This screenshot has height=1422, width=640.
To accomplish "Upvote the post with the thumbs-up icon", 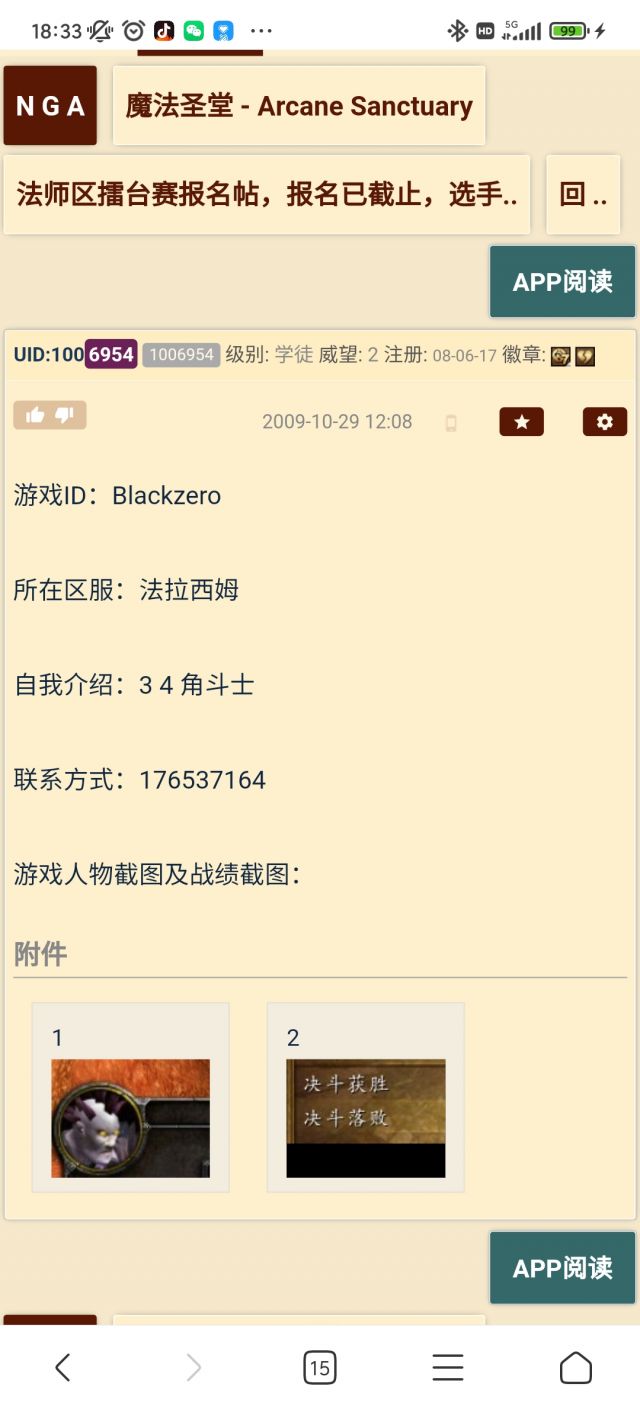I will coord(35,415).
